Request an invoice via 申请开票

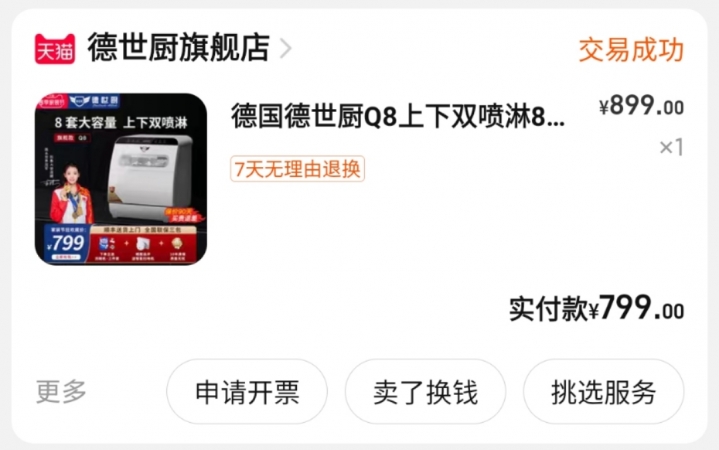(247, 392)
